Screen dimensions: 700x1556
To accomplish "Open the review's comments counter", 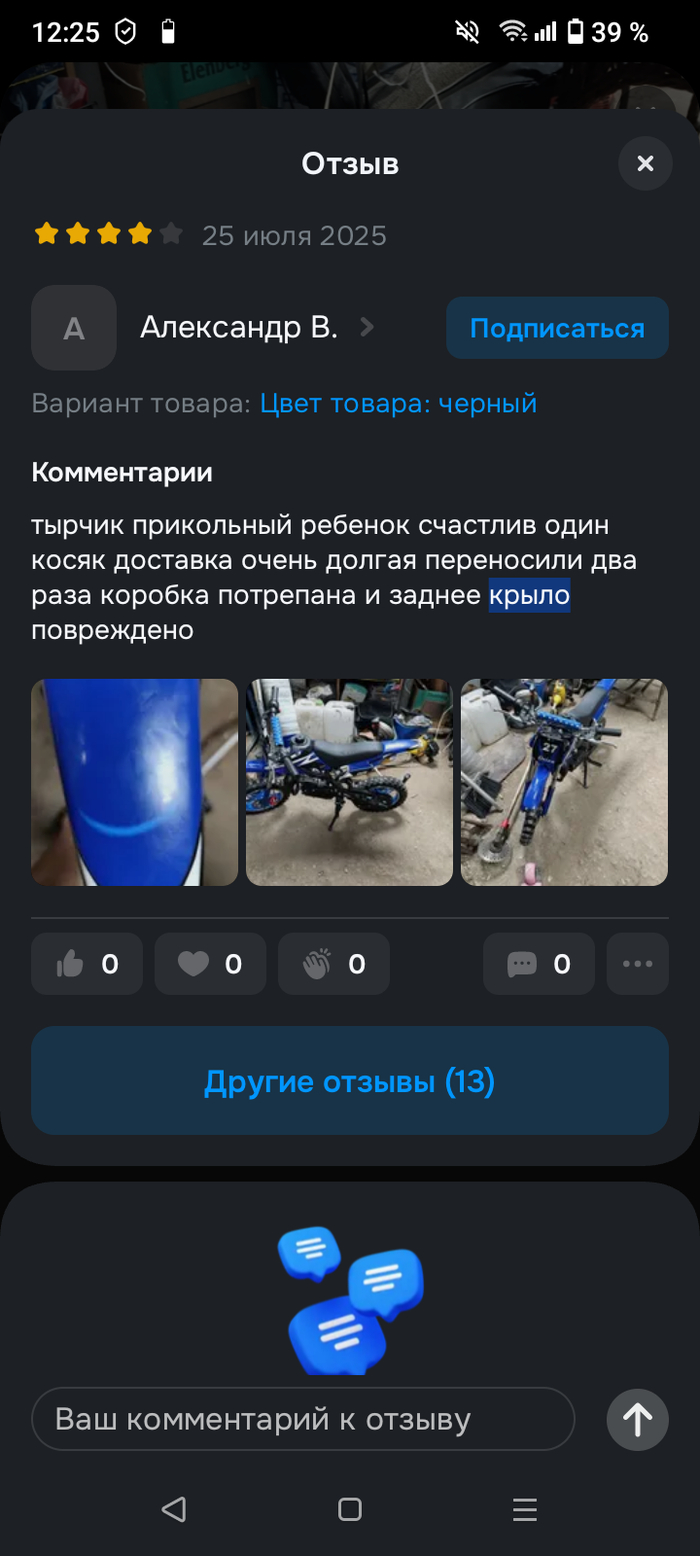I will [x=539, y=964].
